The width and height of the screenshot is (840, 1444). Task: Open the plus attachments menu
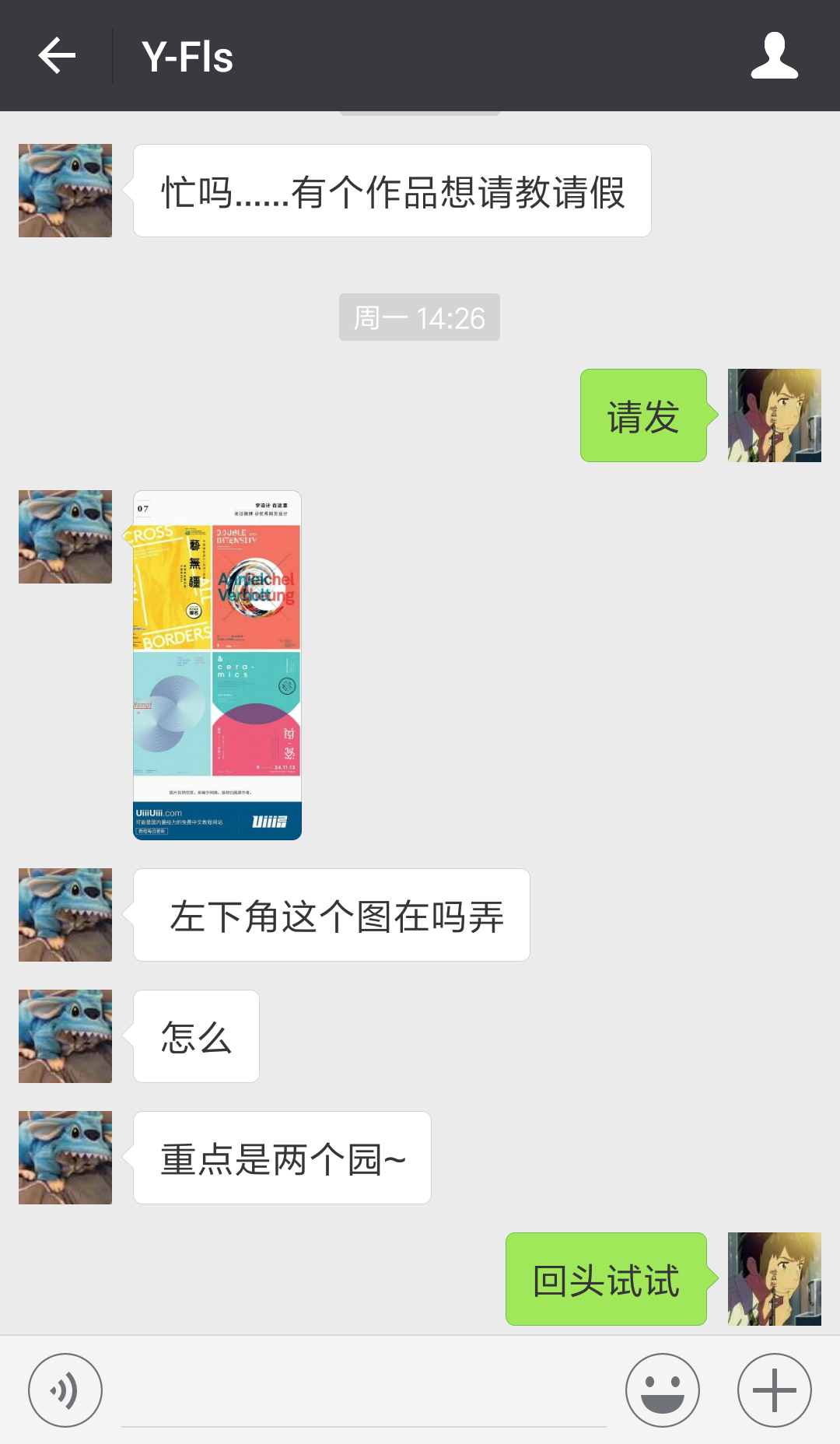coord(774,1390)
